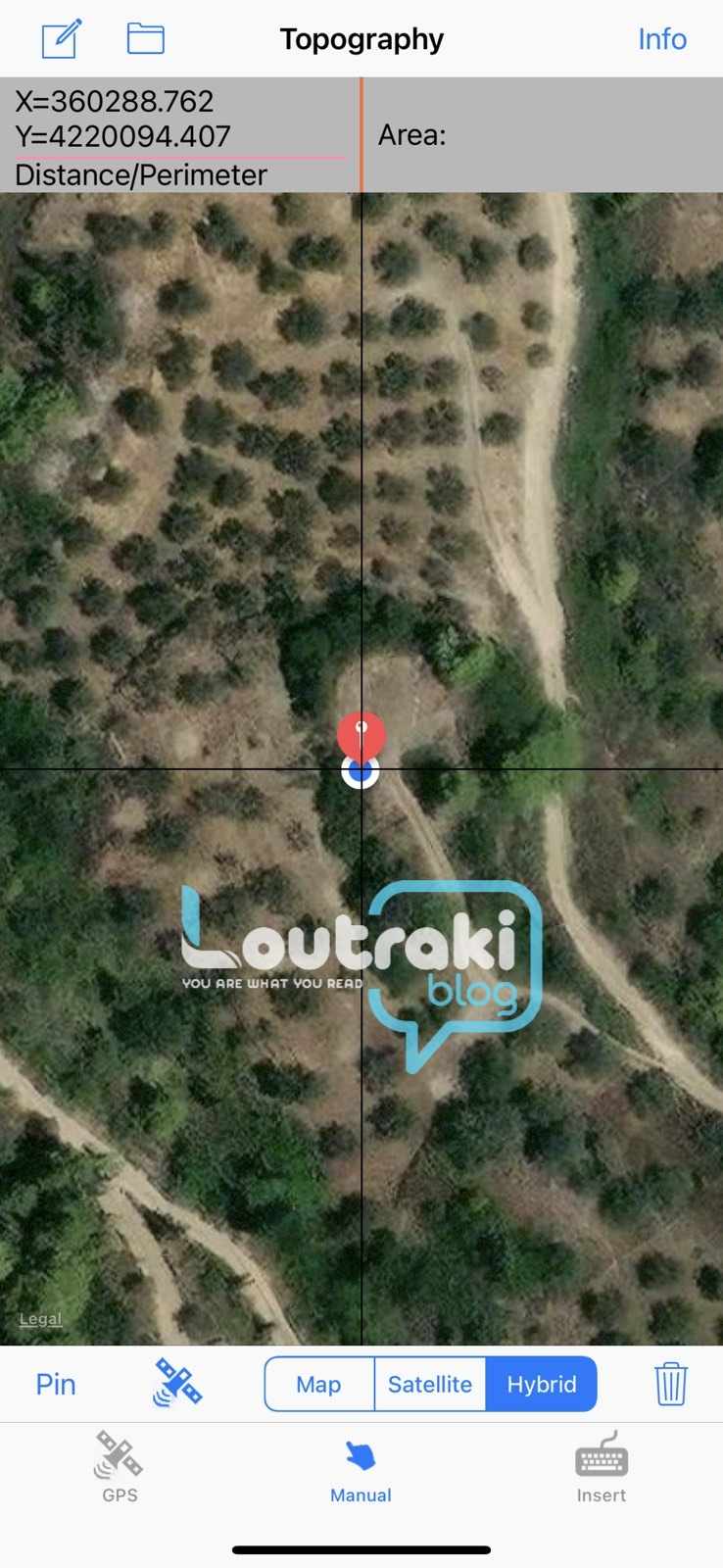Screen dimensions: 723x1568
Task: Select the Hybrid map view
Action: tap(541, 1384)
